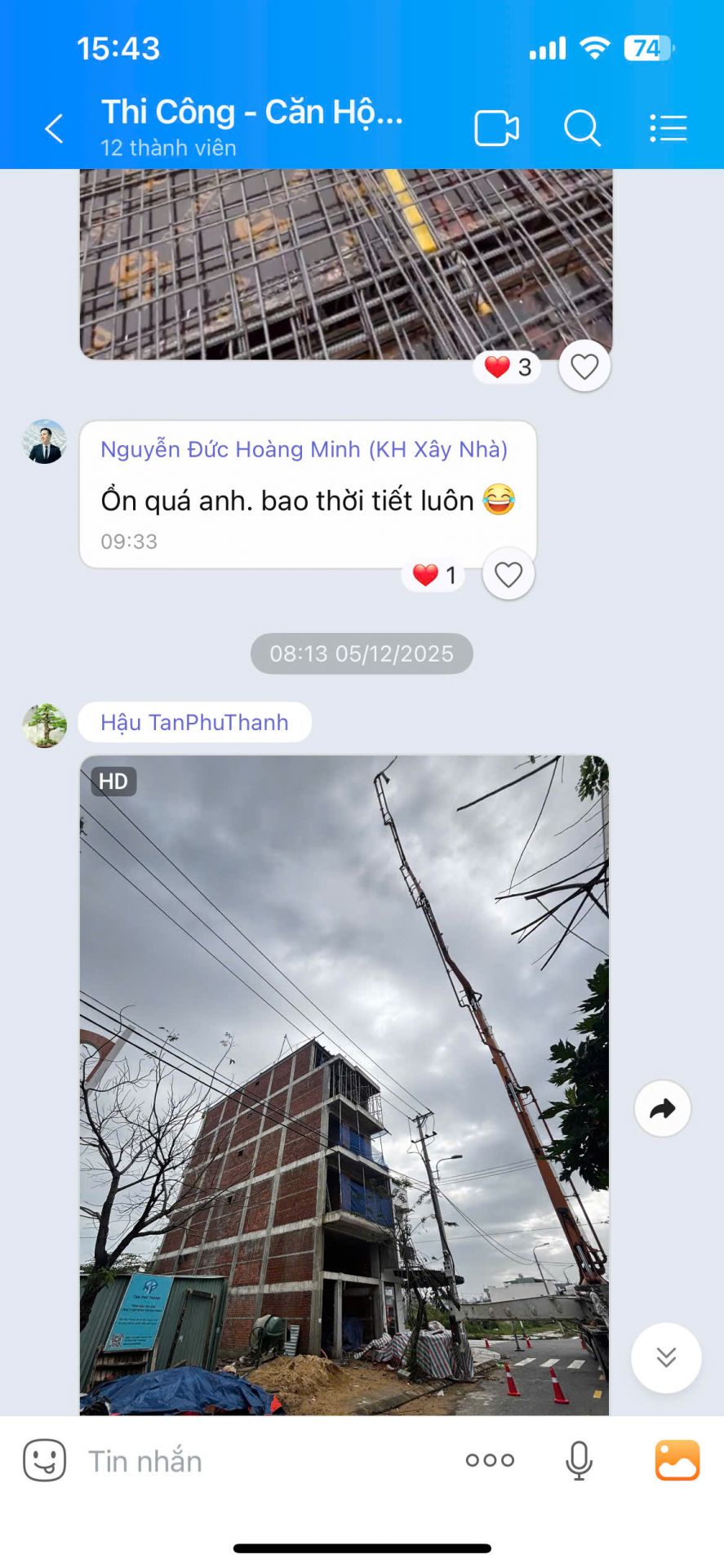Record a voice message
Screen dimensions: 724x1568
click(x=579, y=1460)
